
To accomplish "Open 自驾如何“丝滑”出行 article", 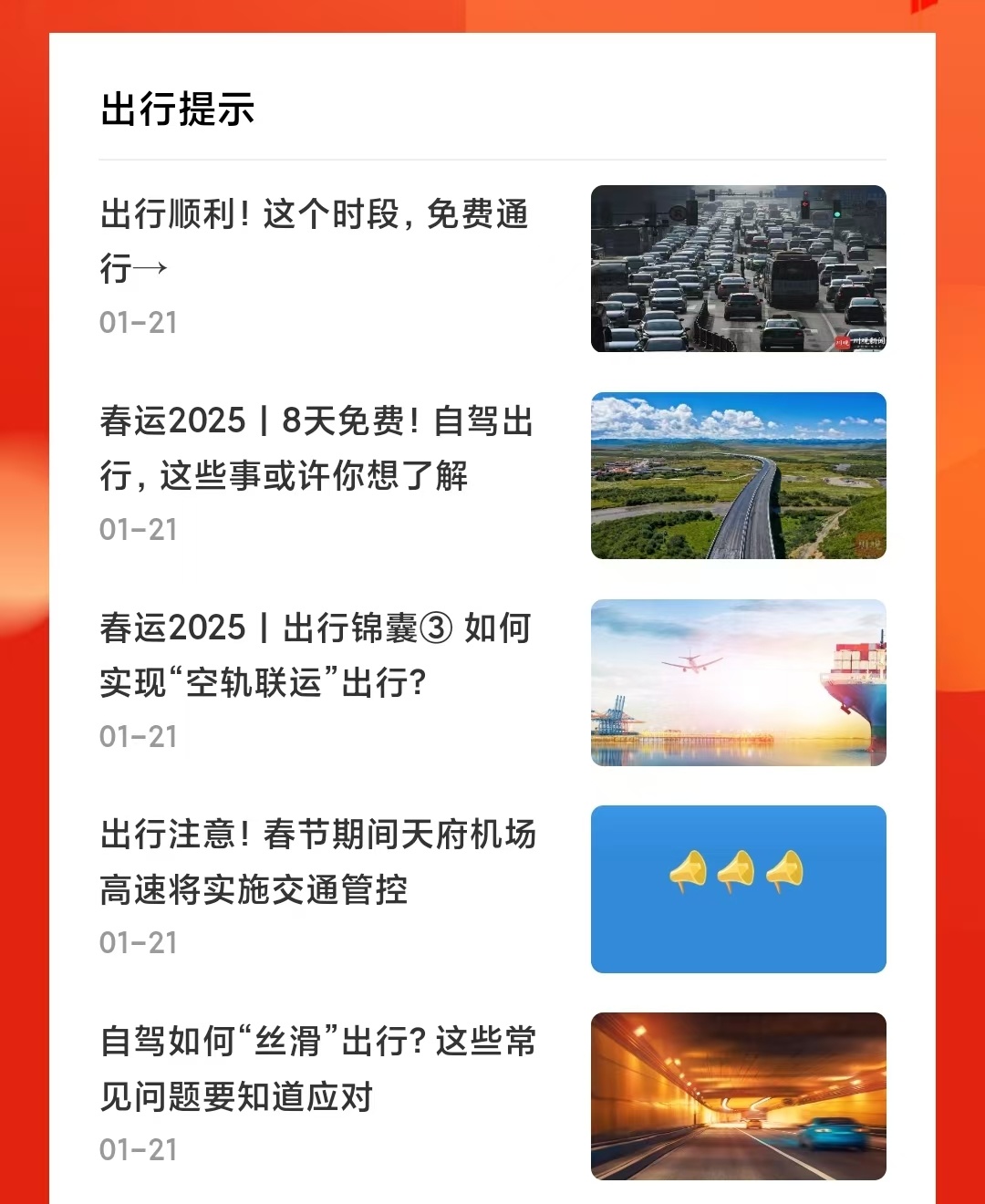I will tap(317, 1068).
